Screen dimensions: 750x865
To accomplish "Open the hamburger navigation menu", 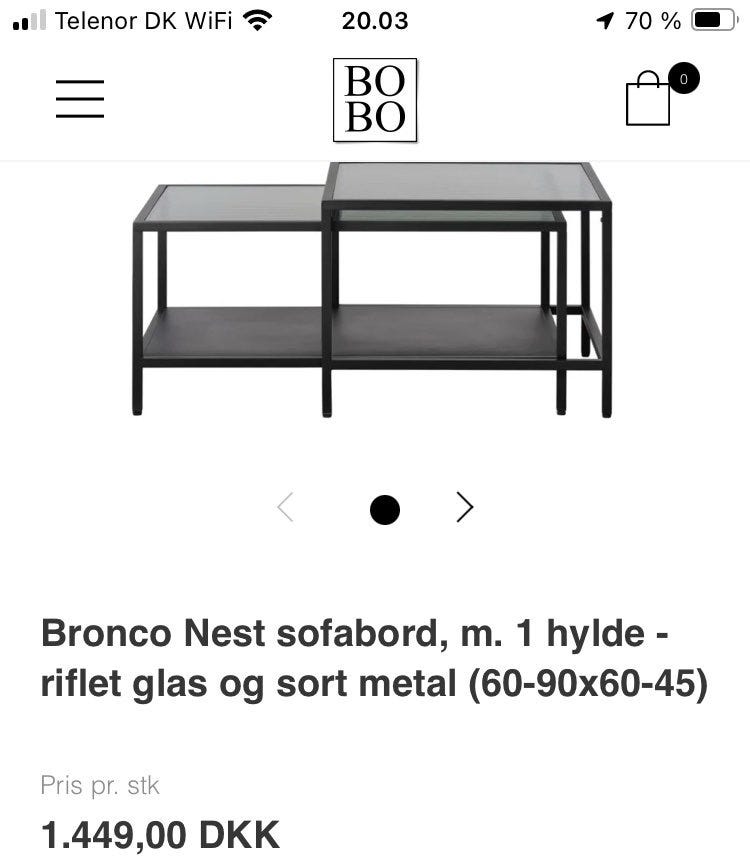I will (80, 99).
